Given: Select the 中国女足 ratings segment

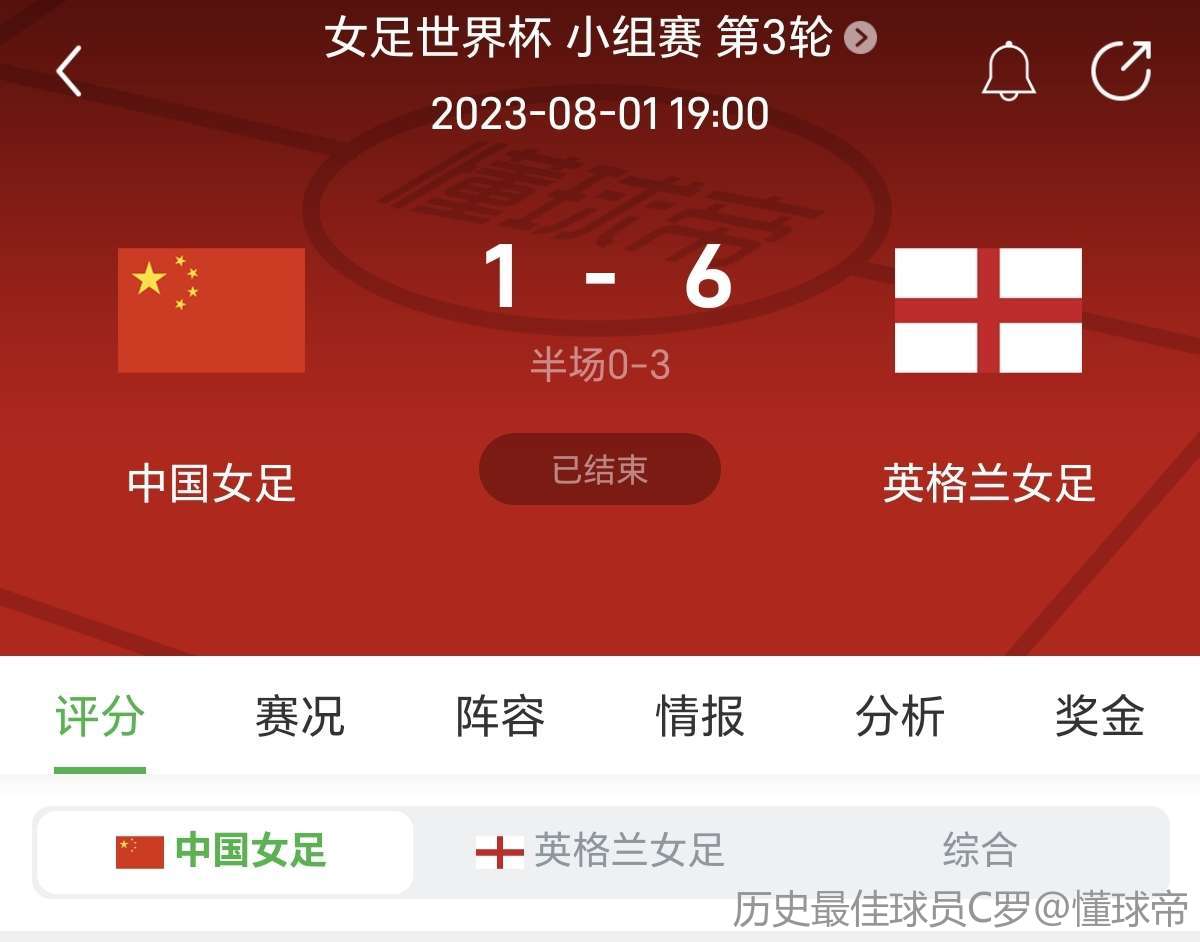Looking at the screenshot, I should [225, 852].
